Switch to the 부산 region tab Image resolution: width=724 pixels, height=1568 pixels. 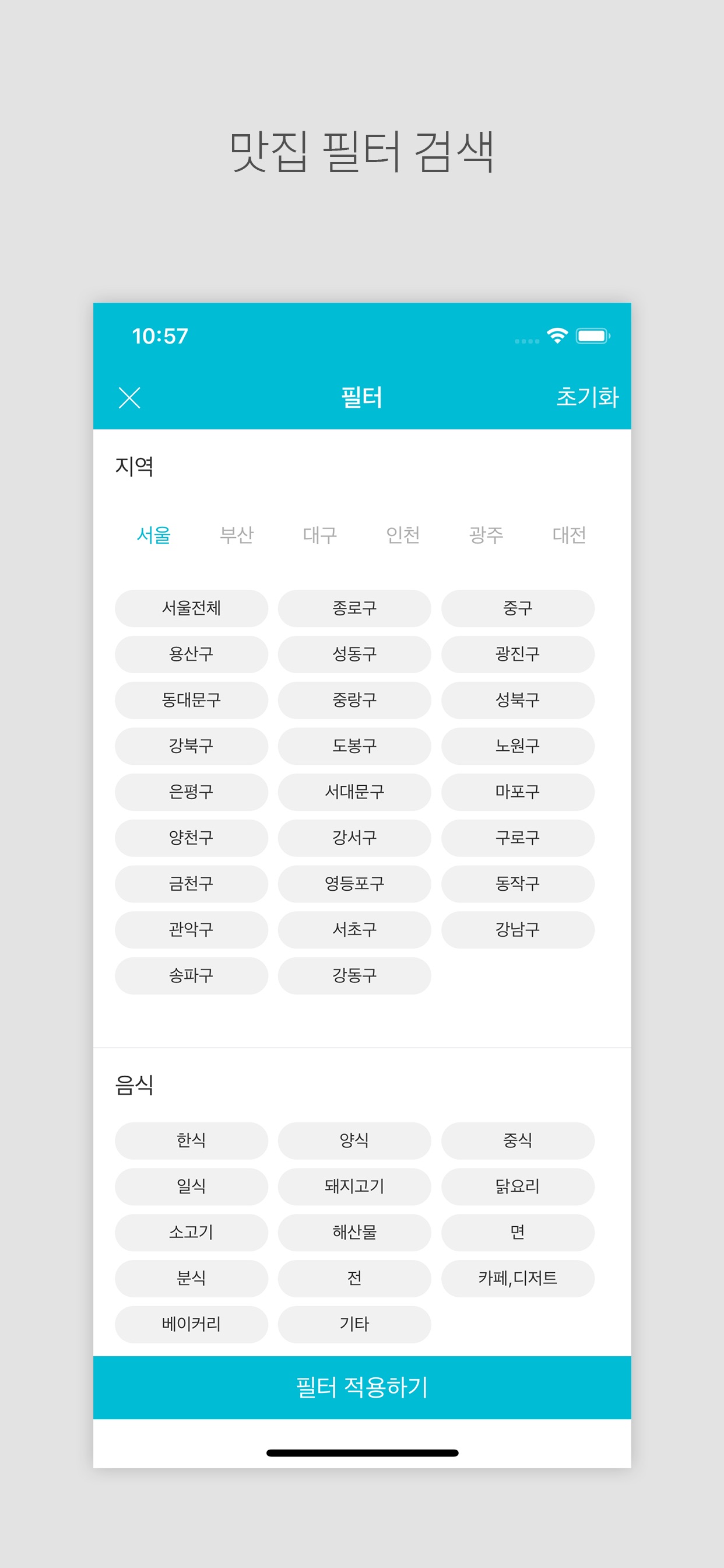237,534
